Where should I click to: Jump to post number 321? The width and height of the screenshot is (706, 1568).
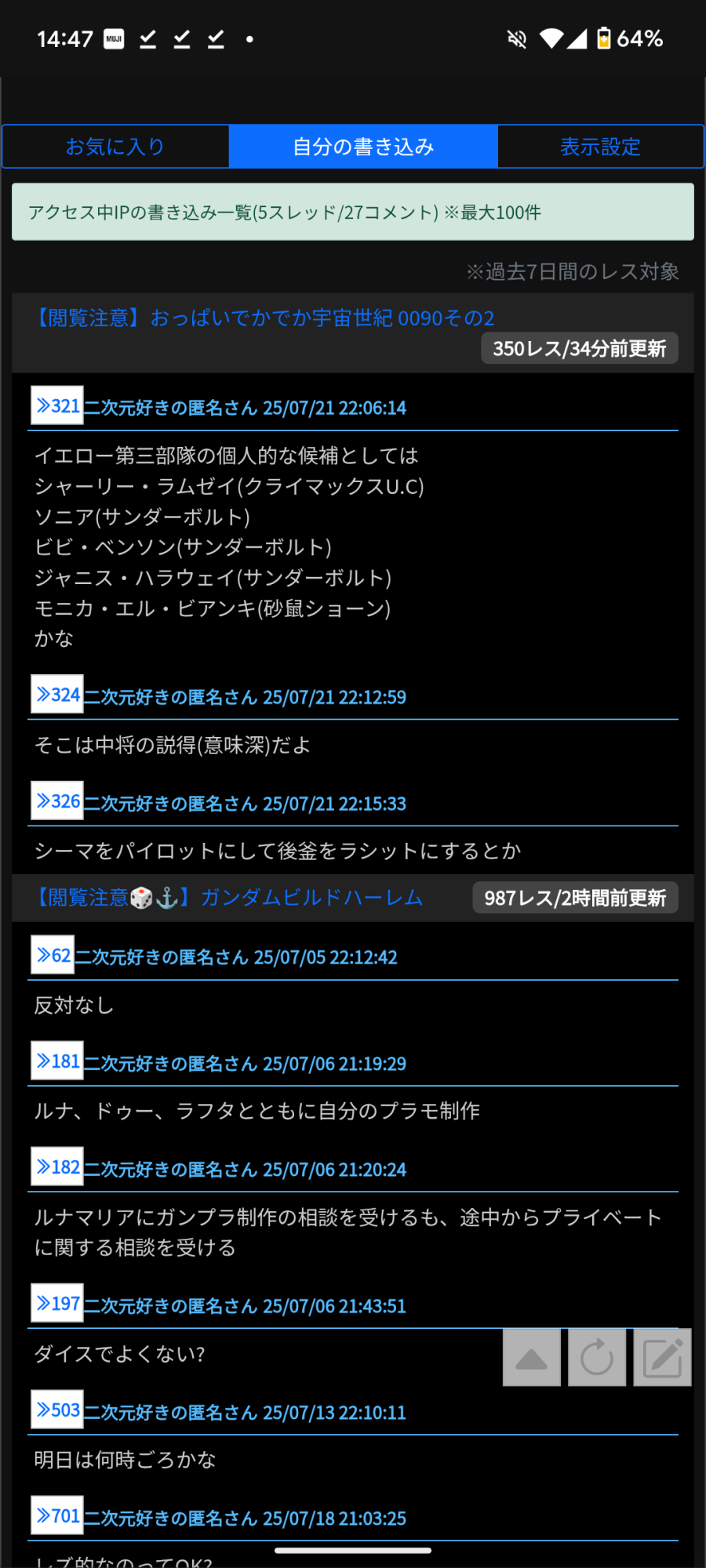(x=57, y=405)
